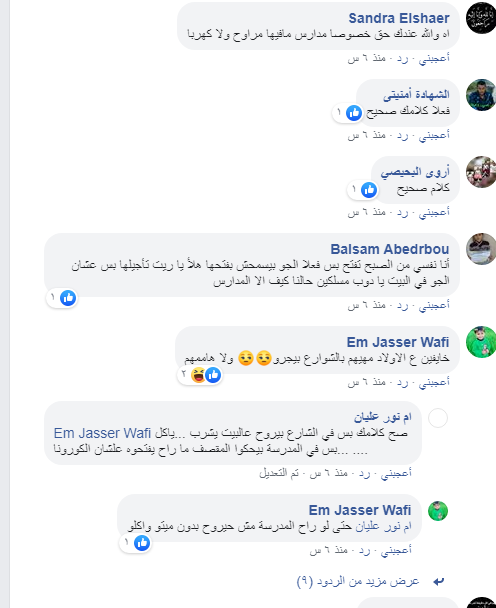Screen dimensions: 496x608
Task: Like ام نور عليان's reply
Action: pos(396,474)
